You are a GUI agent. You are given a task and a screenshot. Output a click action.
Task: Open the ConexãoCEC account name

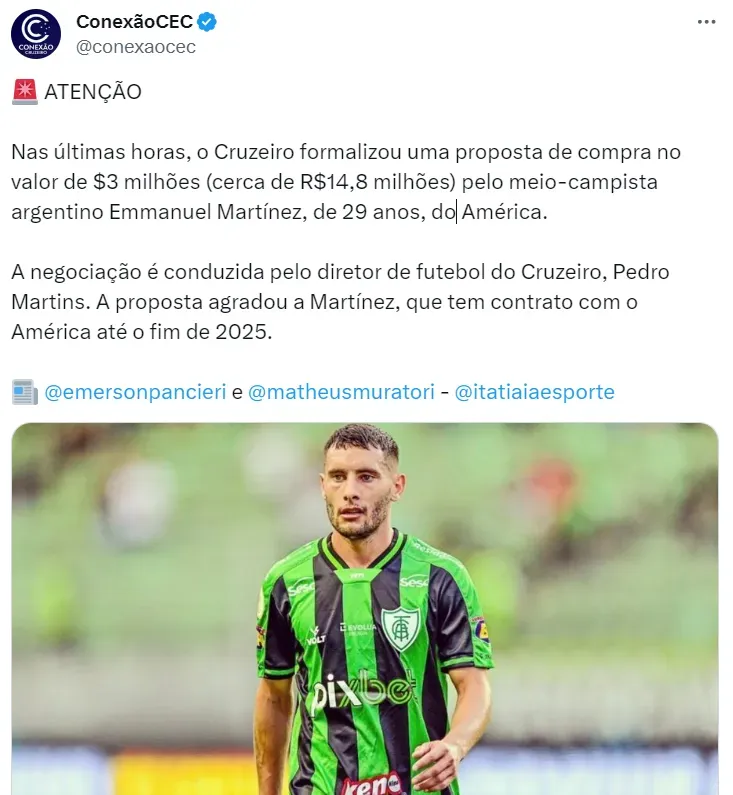click(x=135, y=22)
